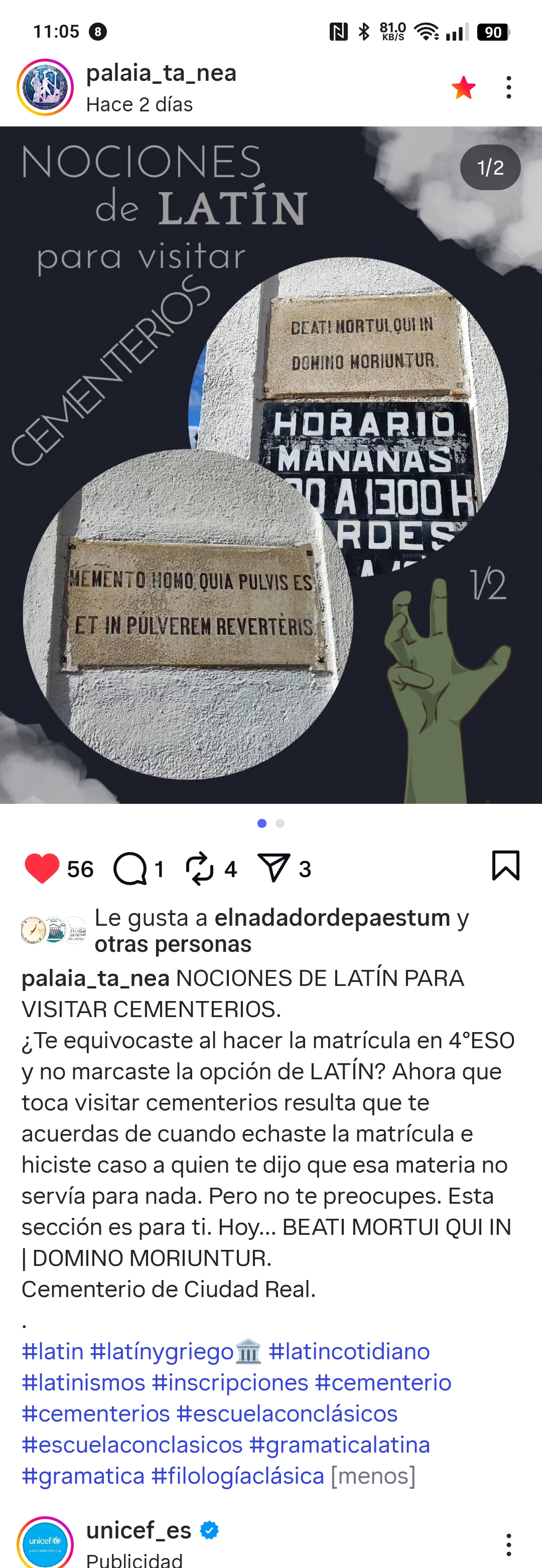This screenshot has height=1568, width=542.
Task: Open the #gramaticalatina hashtag
Action: coord(339,1445)
